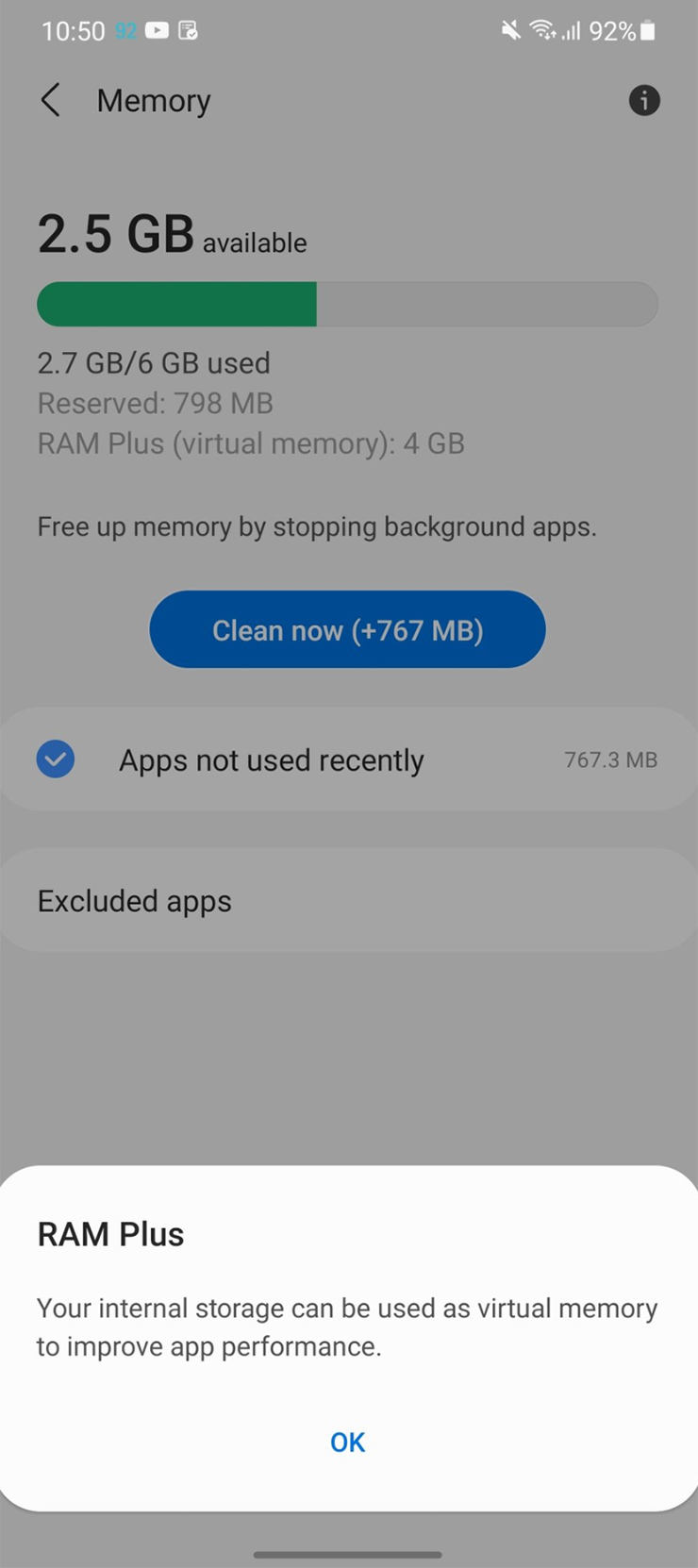
Task: Tap the YouTube notification icon
Action: (x=157, y=30)
